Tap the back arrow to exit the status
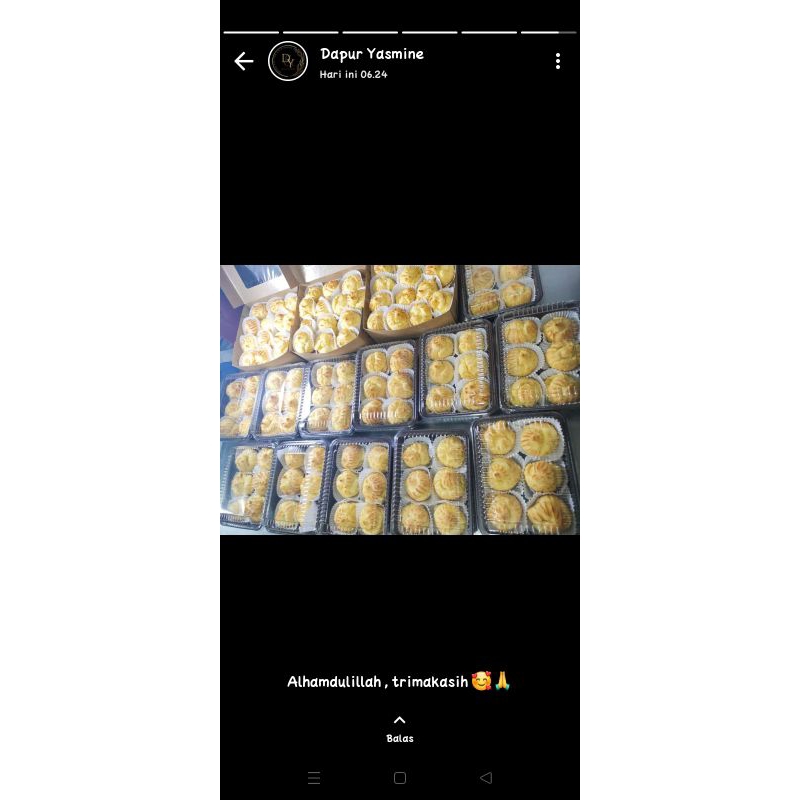The width and height of the screenshot is (800, 800). [244, 61]
